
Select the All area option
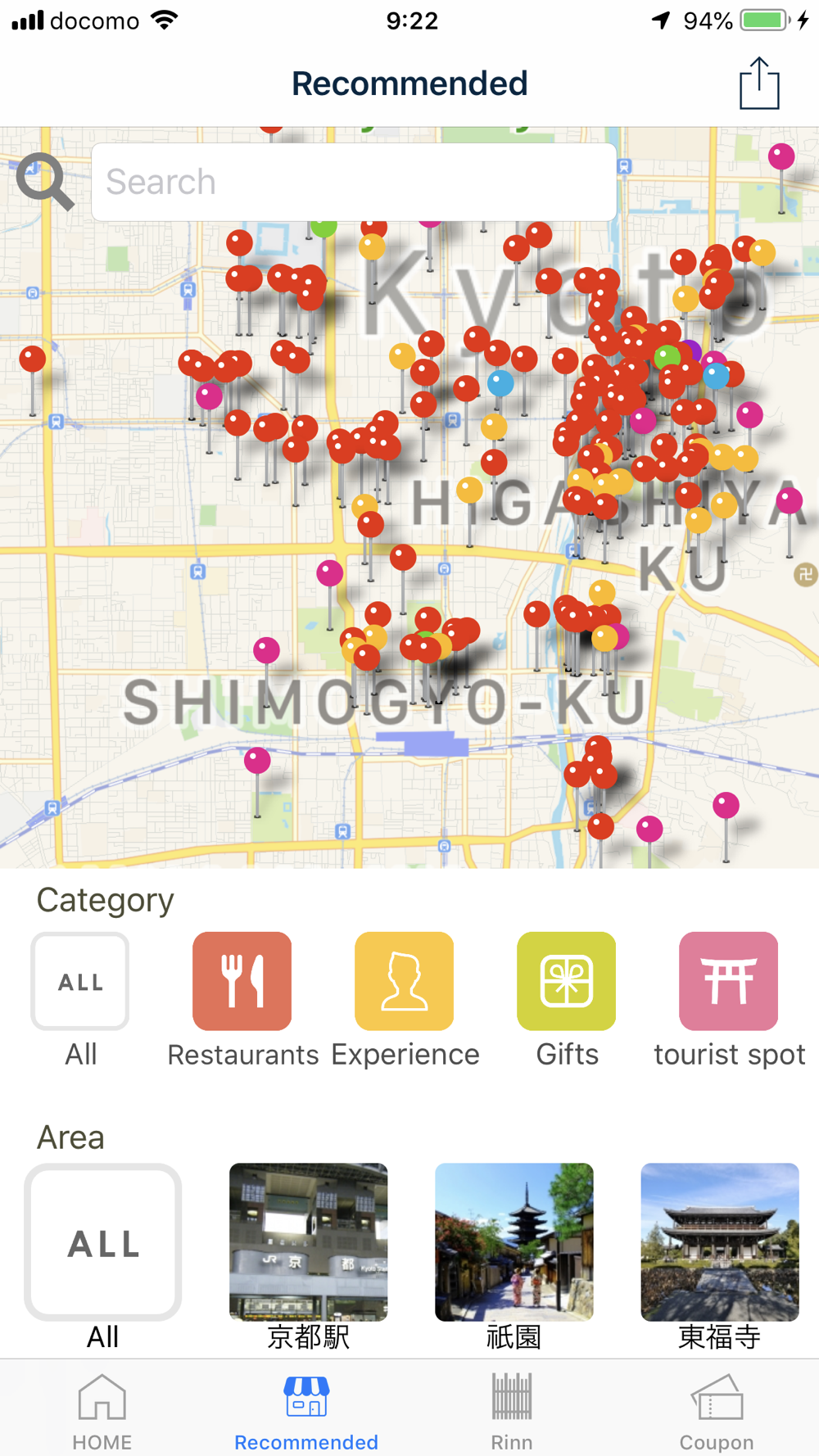[103, 1242]
